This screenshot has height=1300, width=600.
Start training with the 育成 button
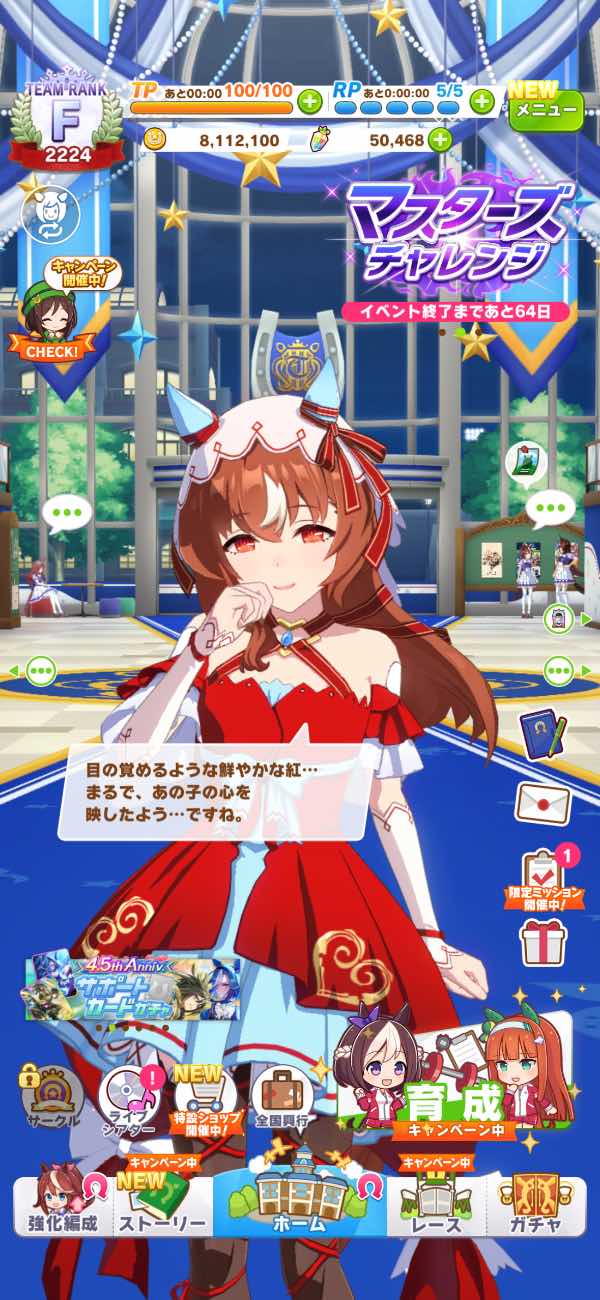[x=458, y=1085]
